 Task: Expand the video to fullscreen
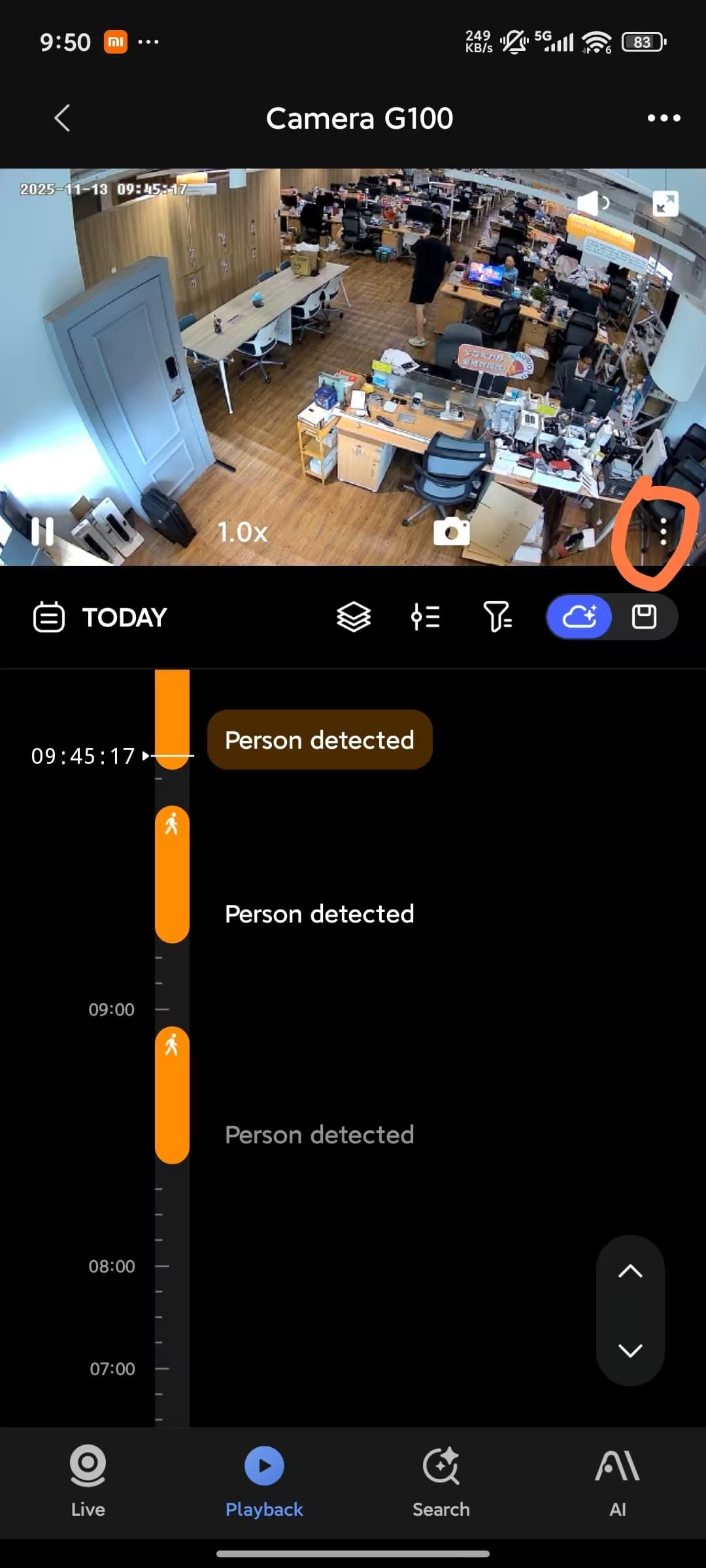point(665,204)
